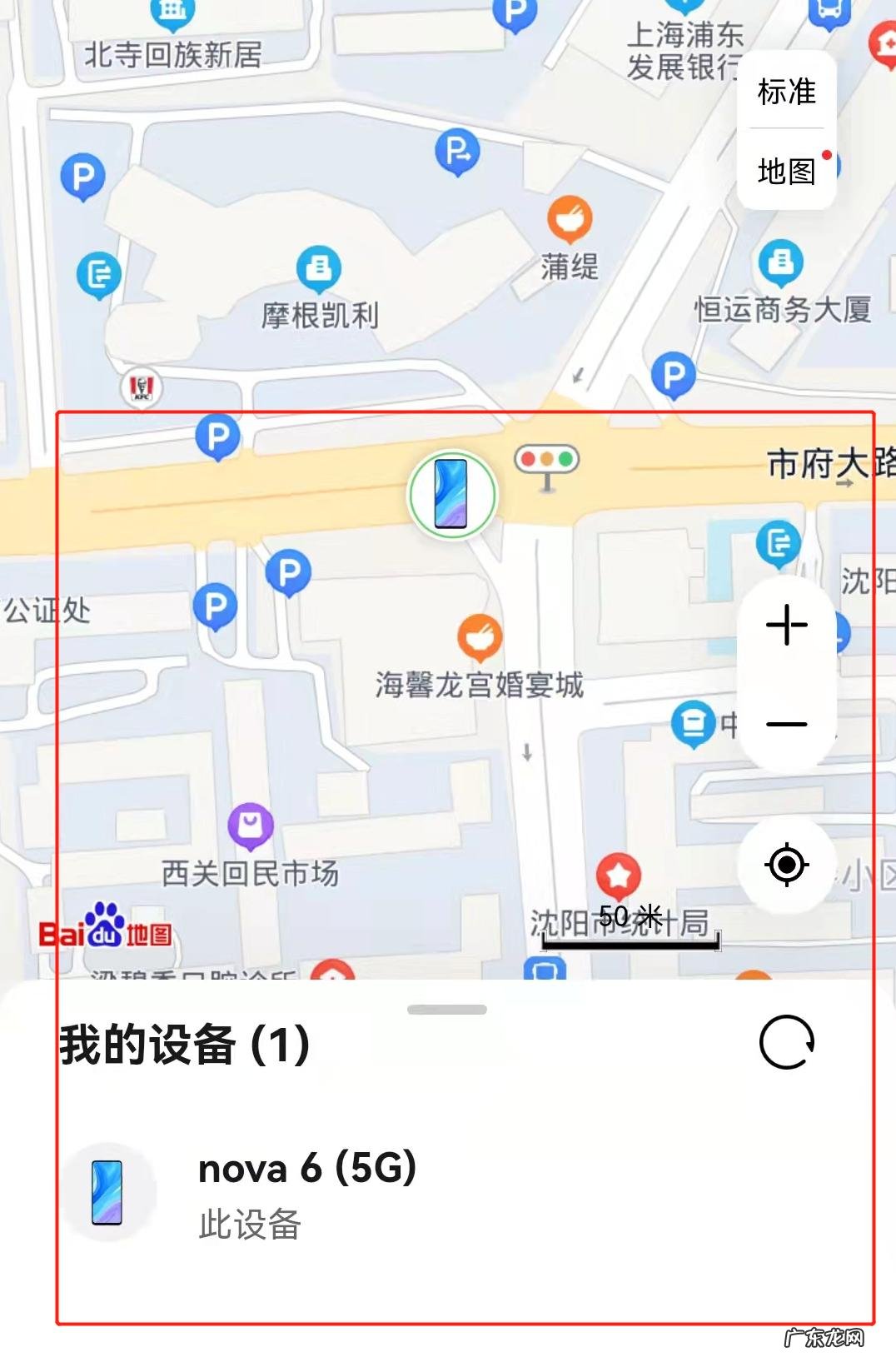The height and width of the screenshot is (1362, 896).
Task: Tap the locate-me crosshair icon
Action: point(785,865)
